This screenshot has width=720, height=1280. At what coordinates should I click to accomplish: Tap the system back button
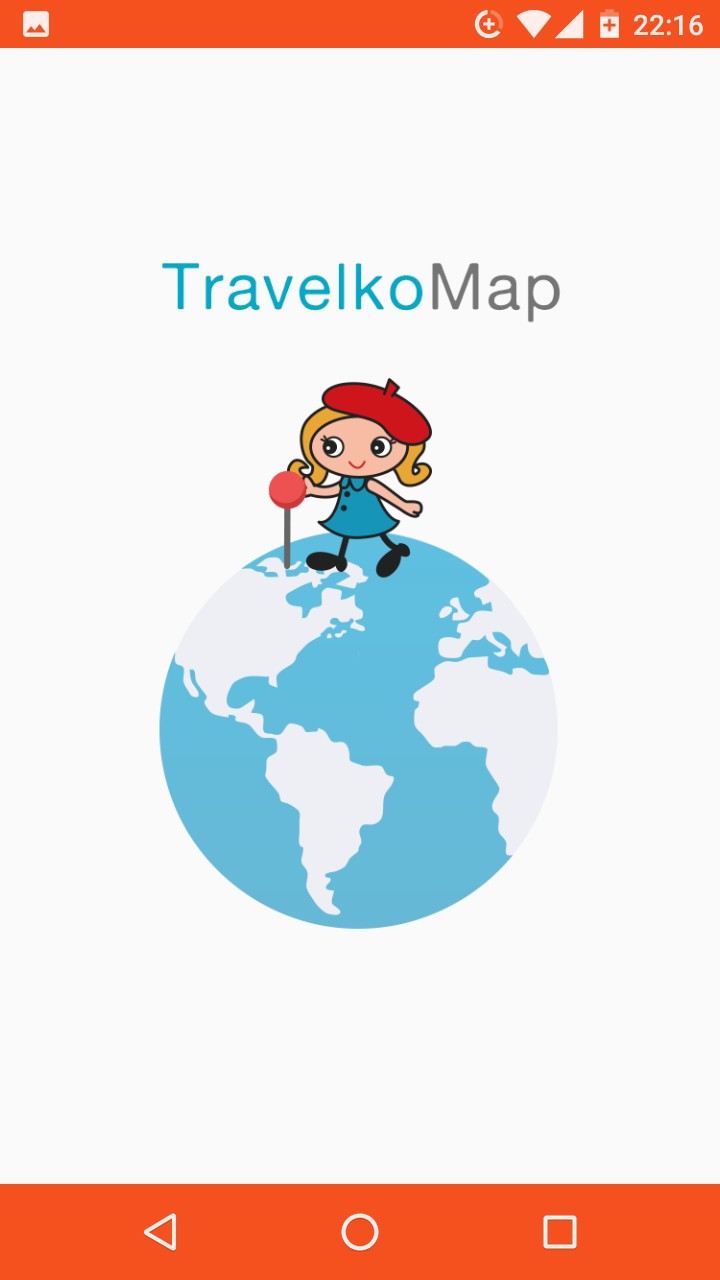point(160,1232)
